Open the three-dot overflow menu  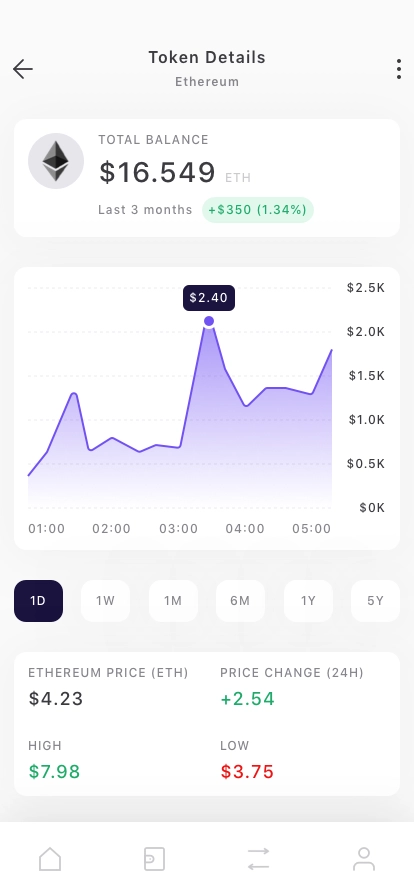pyautogui.click(x=399, y=69)
